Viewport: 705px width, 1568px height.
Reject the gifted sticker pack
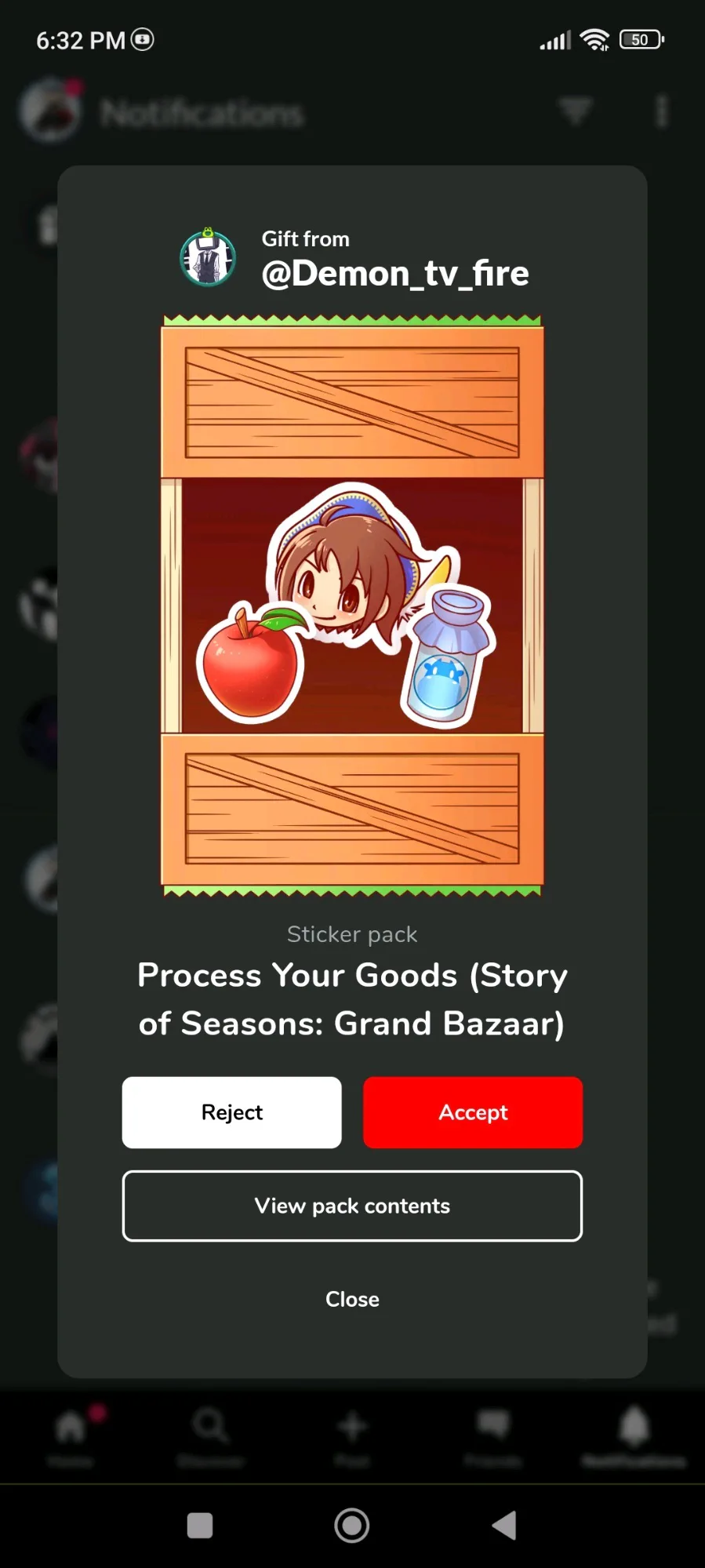point(231,1111)
